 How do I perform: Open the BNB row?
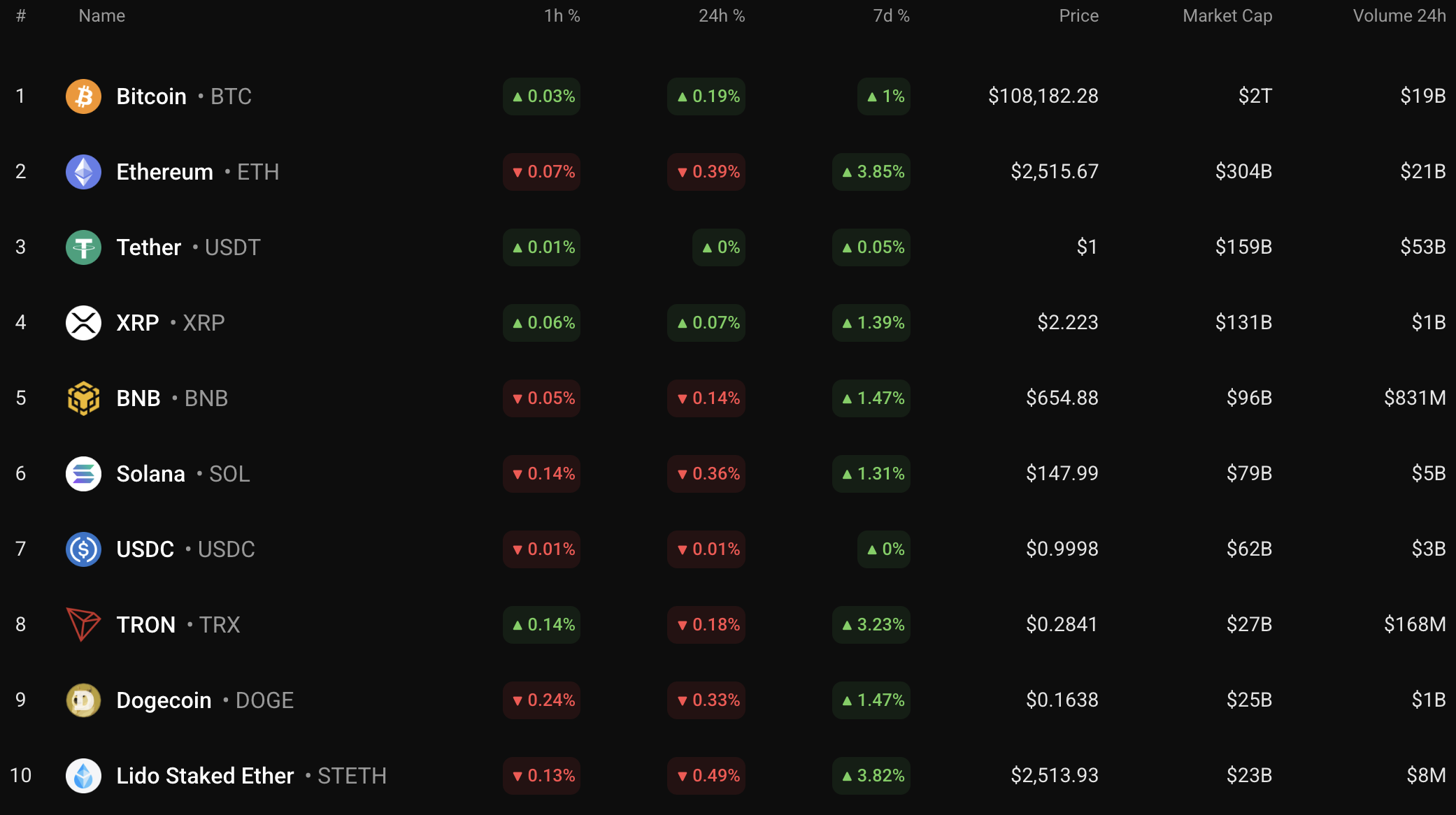(138, 398)
